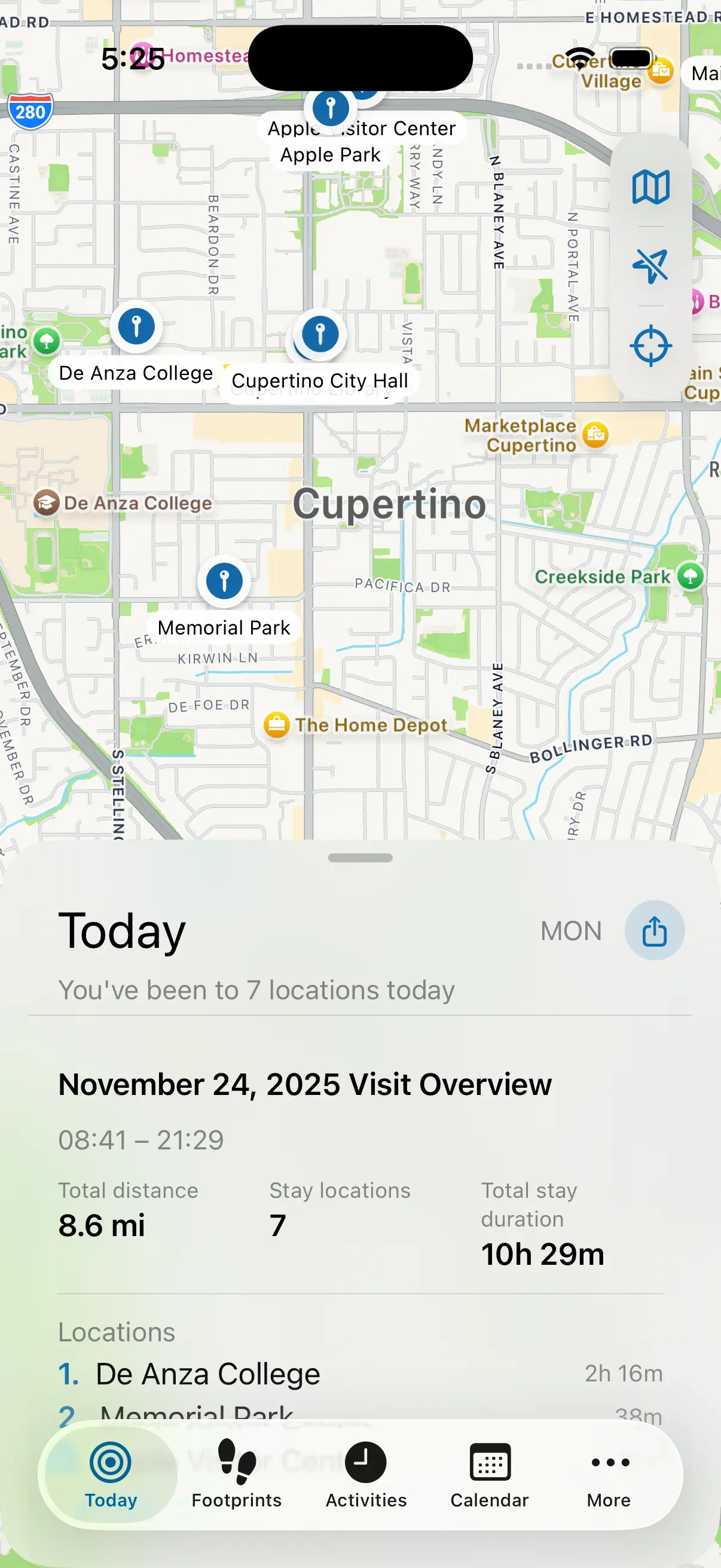Select the Cupertino City Hall map pin
Image resolution: width=721 pixels, height=1568 pixels.
320,334
